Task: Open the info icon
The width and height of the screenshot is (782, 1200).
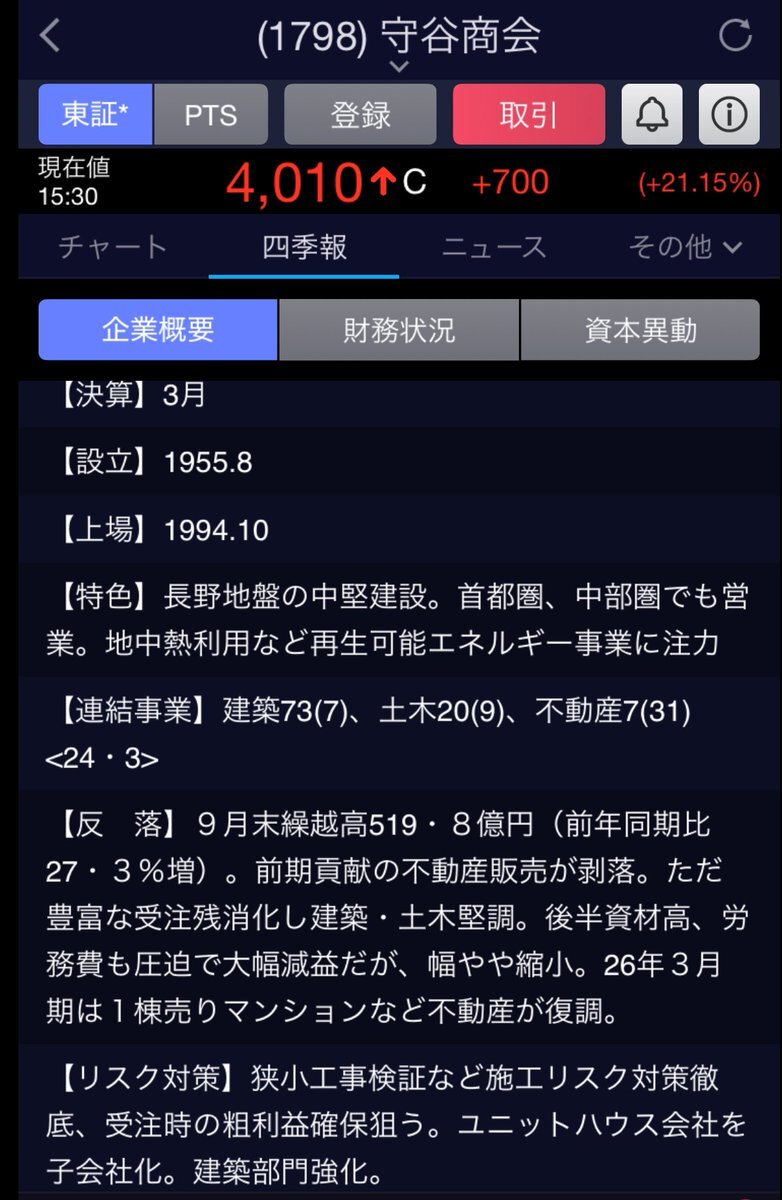Action: 728,115
